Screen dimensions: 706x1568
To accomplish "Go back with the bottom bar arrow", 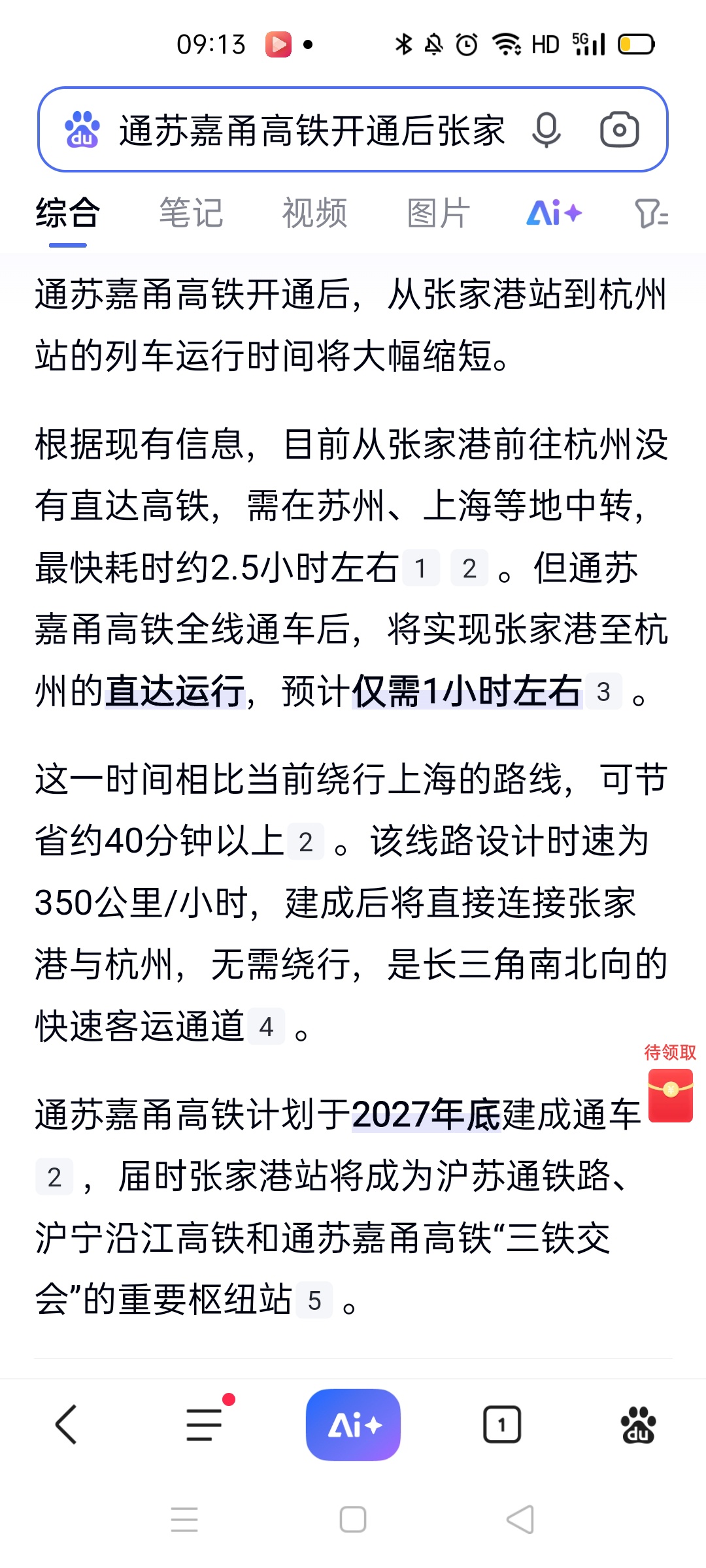I will click(67, 1424).
